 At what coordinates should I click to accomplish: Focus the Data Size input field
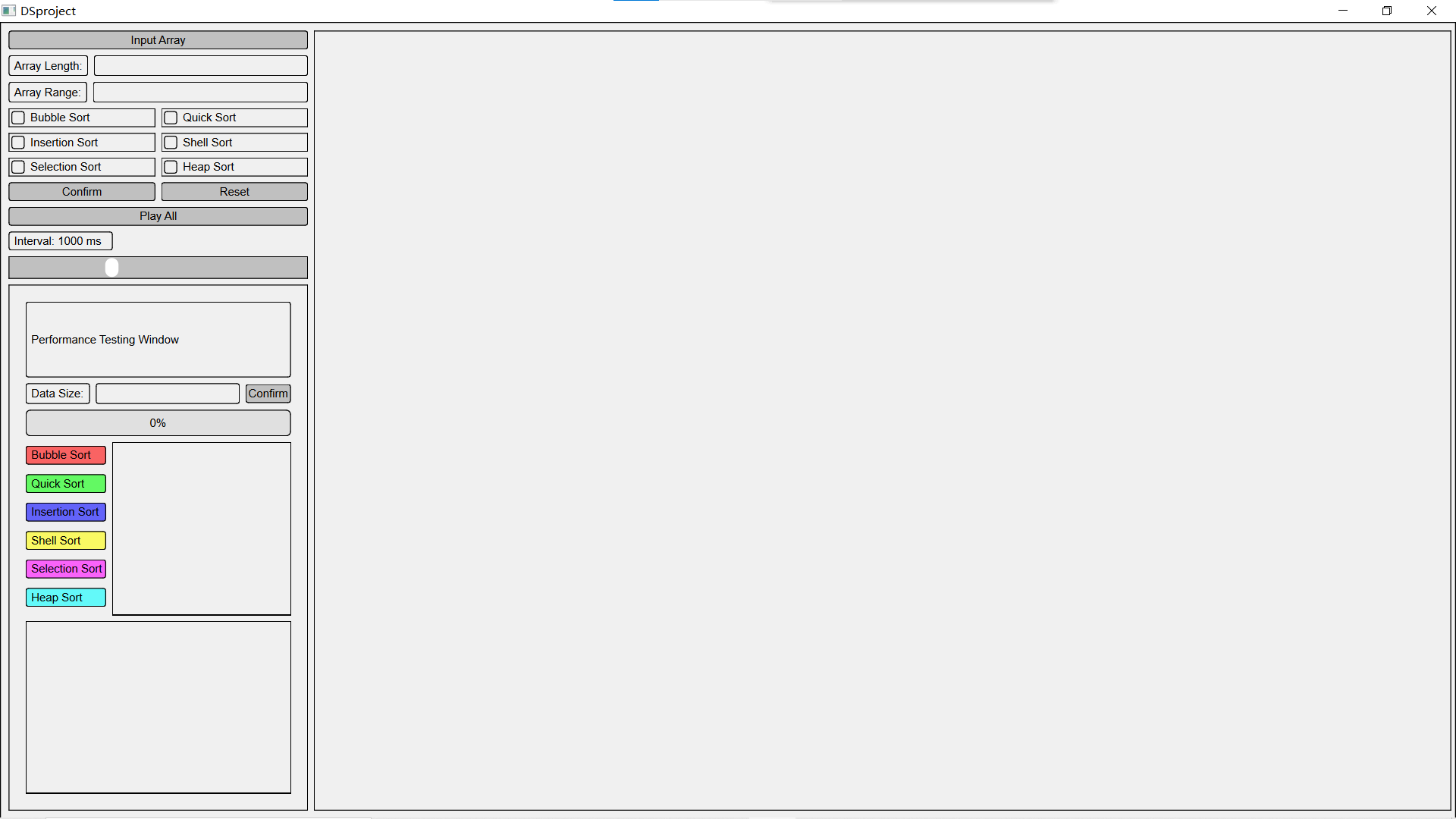tap(168, 394)
